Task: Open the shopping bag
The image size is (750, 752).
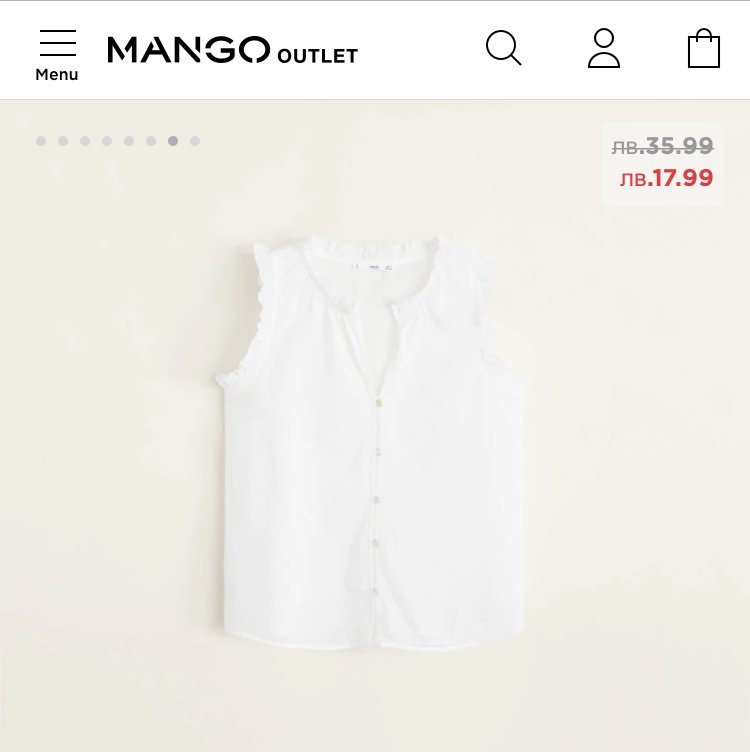Action: coord(703,49)
